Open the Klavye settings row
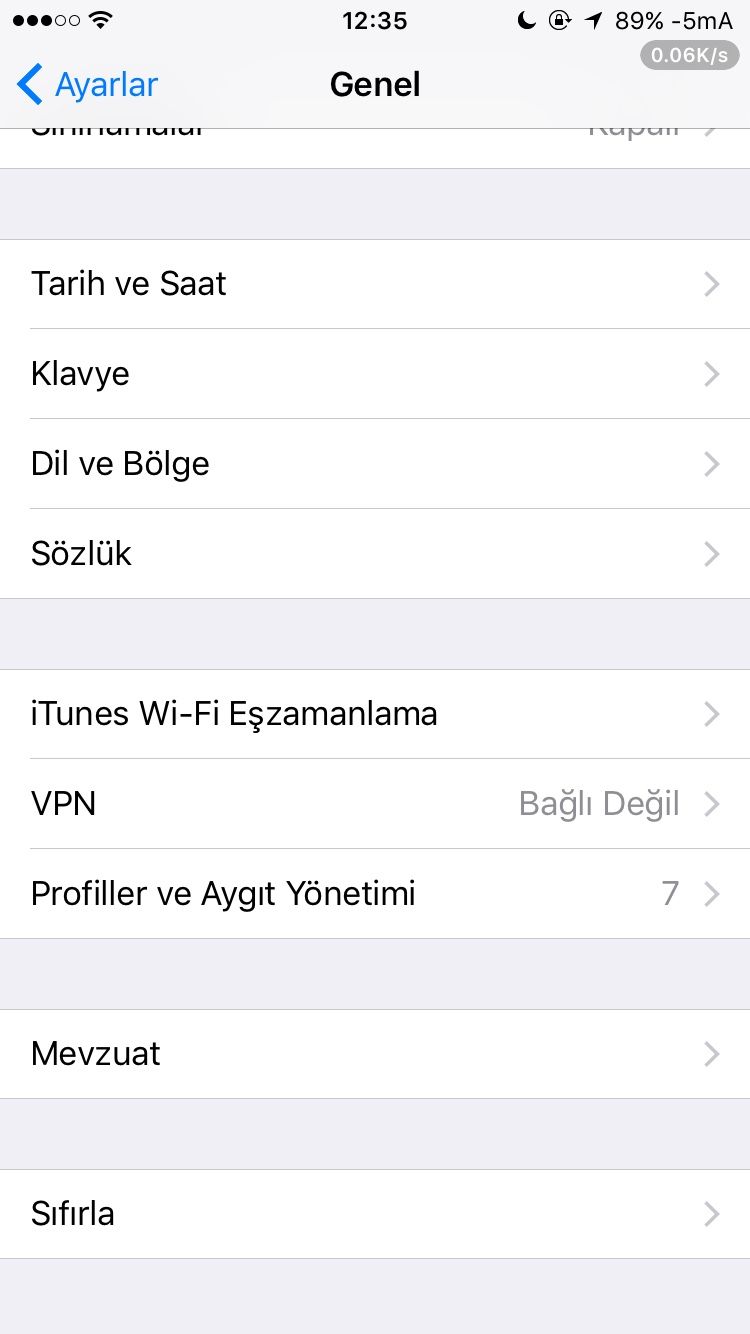The width and height of the screenshot is (750, 1334). click(x=375, y=374)
